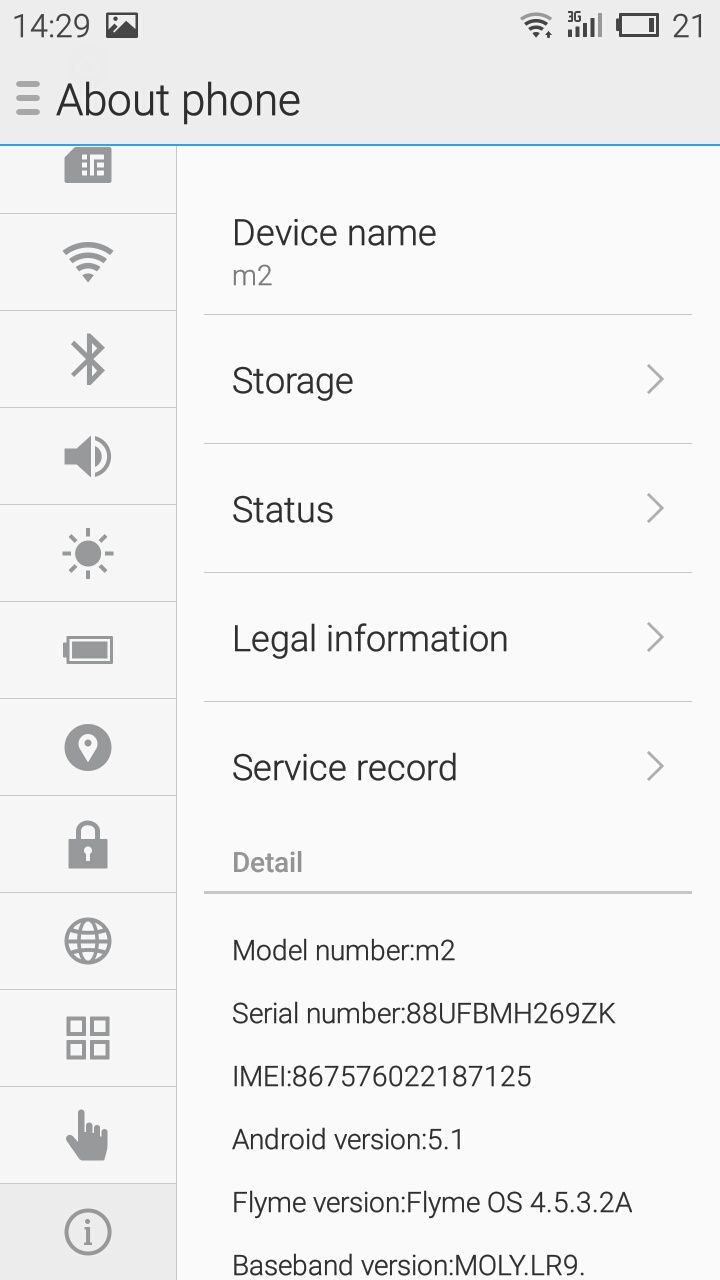Go to Apps grid settings in sidebar
The width and height of the screenshot is (720, 1280).
pyautogui.click(x=88, y=1038)
